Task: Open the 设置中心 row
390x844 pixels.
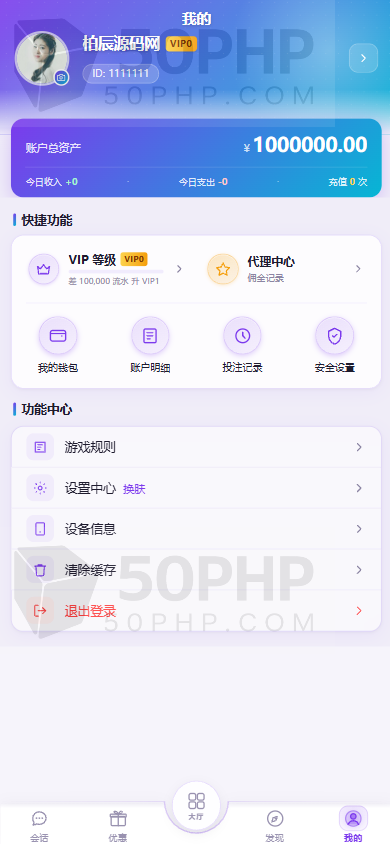Action: [196, 488]
